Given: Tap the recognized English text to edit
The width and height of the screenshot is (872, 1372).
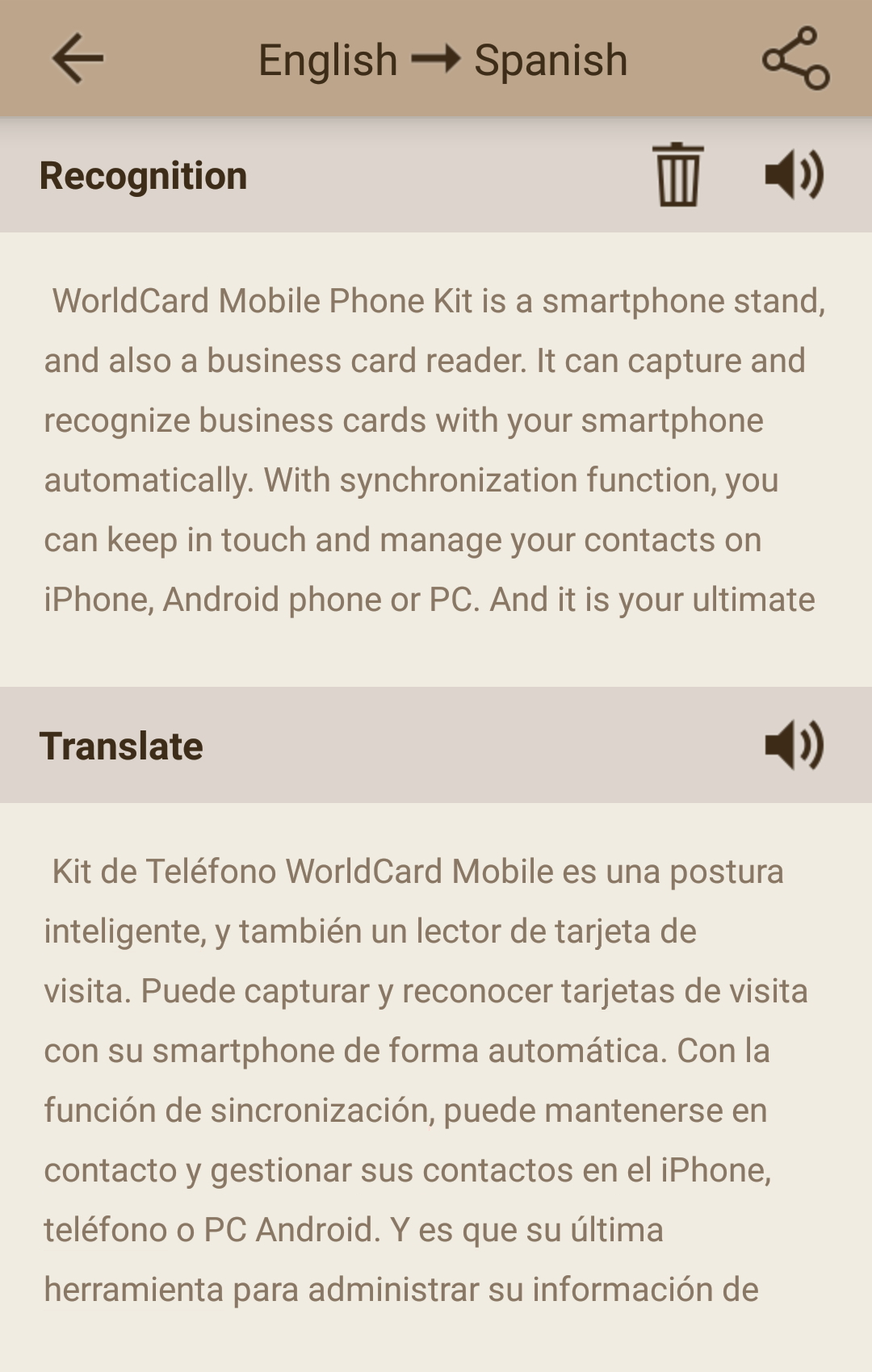Looking at the screenshot, I should click(x=434, y=450).
